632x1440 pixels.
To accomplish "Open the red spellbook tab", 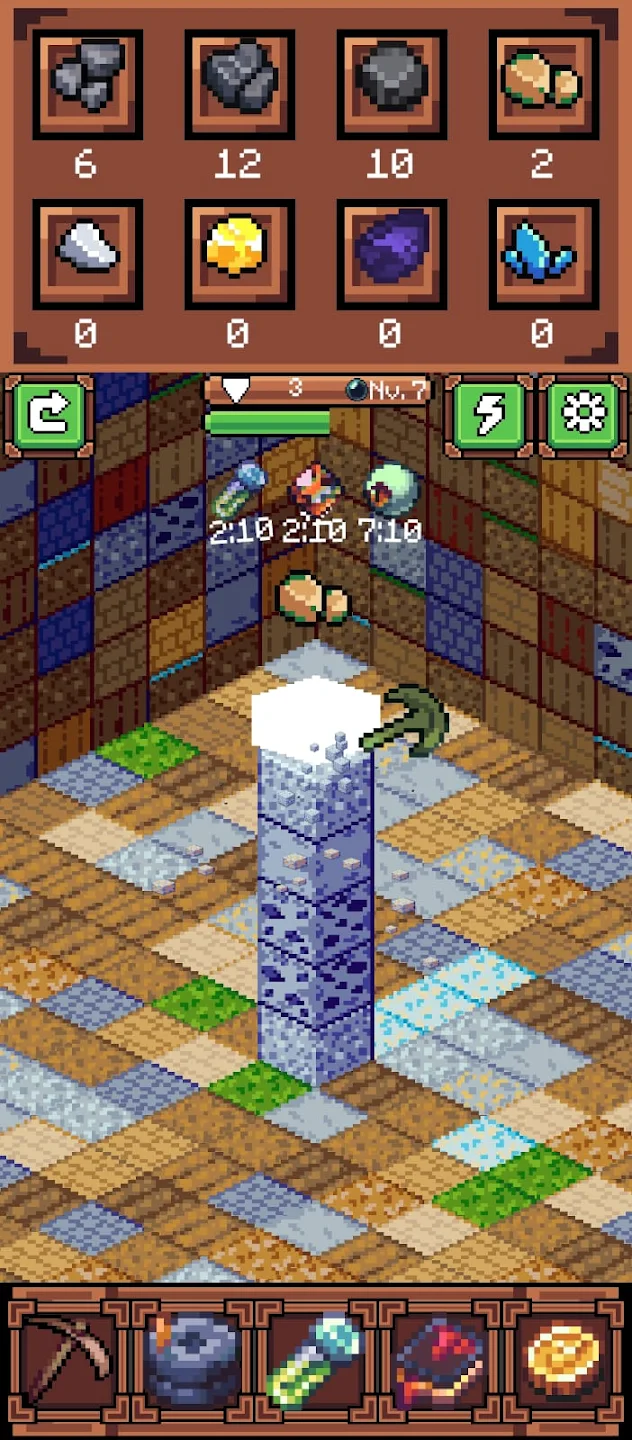I will [440, 1360].
